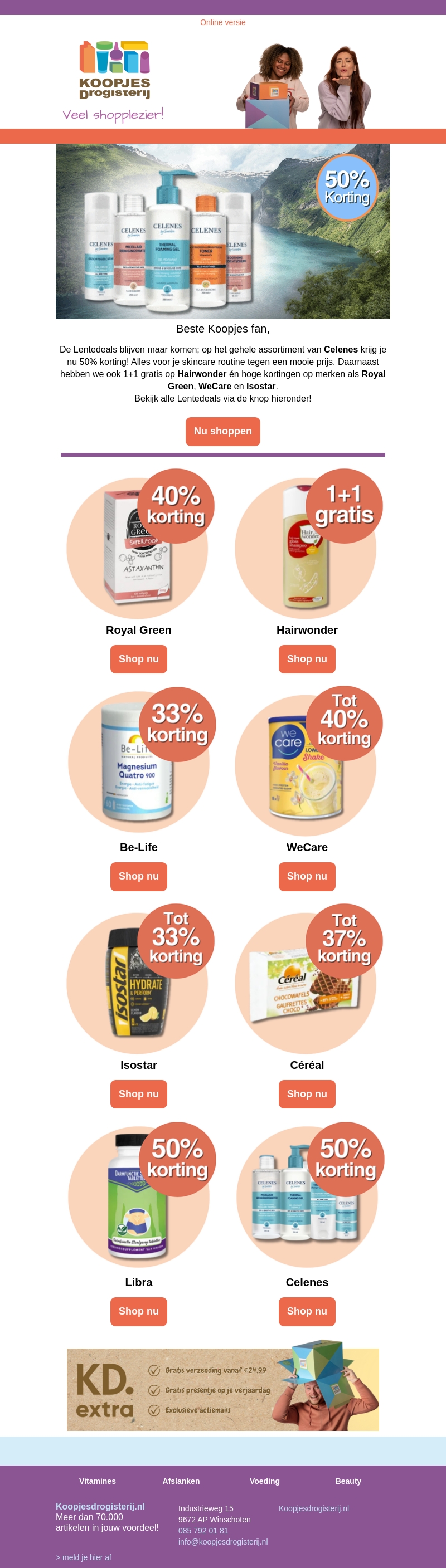
Task: Tap the Nu shoppen button
Action: click(x=222, y=431)
